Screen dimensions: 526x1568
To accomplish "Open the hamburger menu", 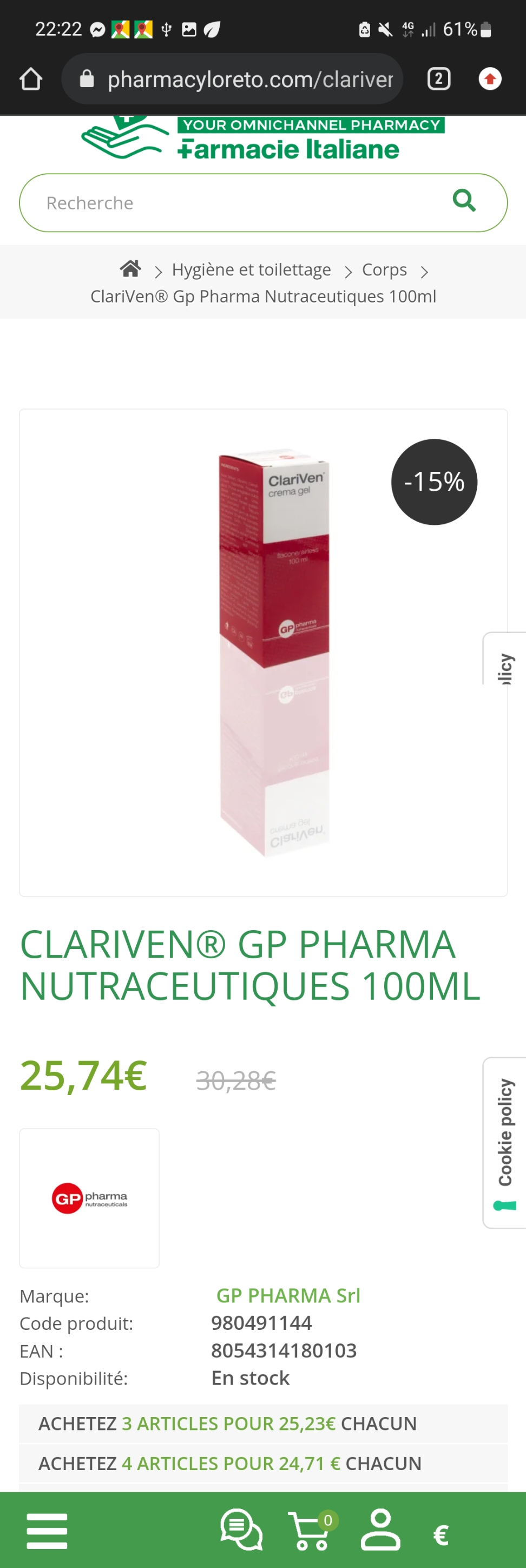I will point(47,1531).
